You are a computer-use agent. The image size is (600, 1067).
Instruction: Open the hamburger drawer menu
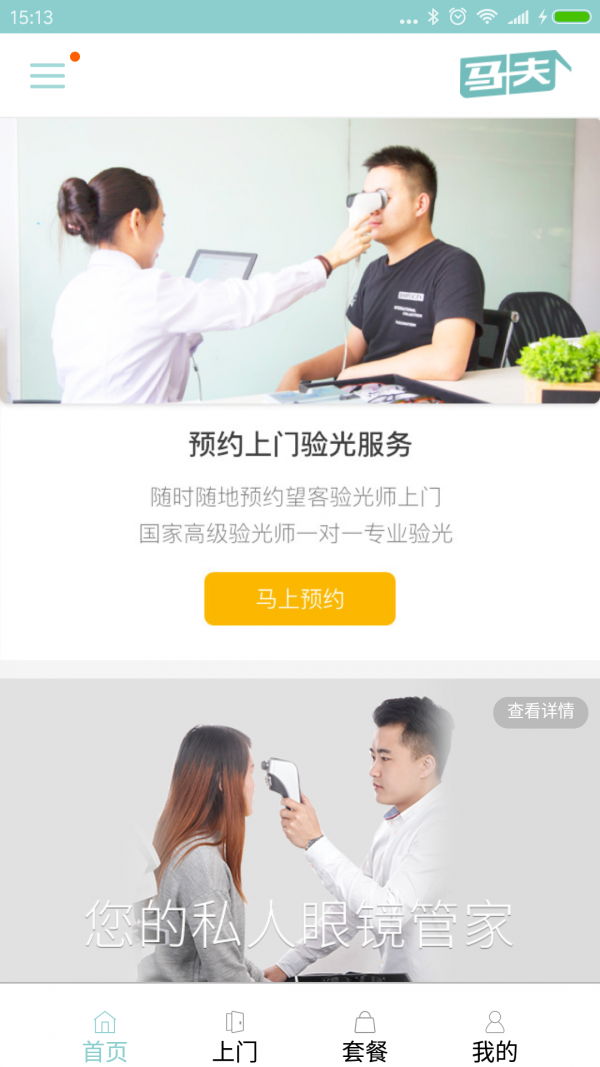(x=47, y=75)
